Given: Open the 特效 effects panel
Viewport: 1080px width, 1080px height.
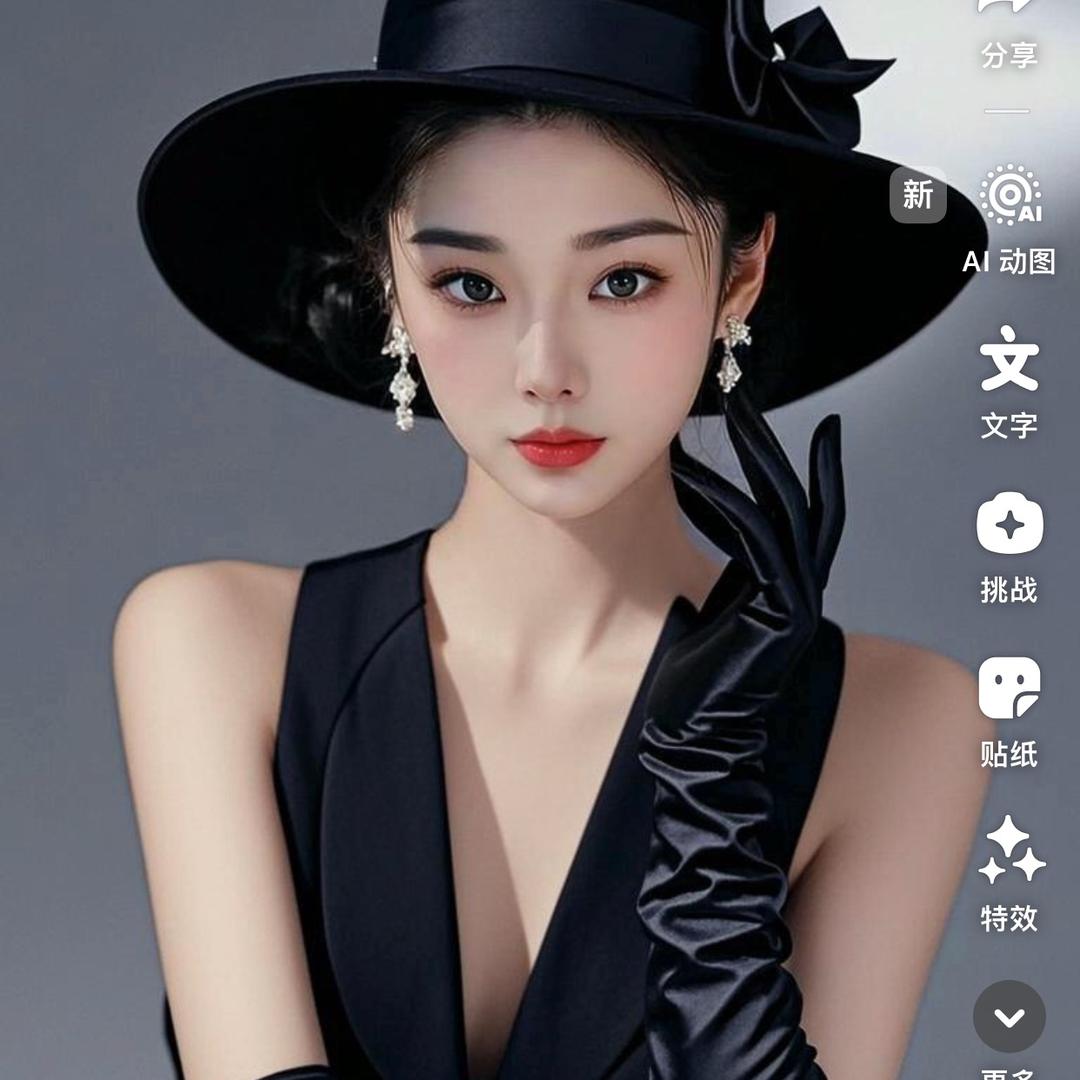Looking at the screenshot, I should [x=1010, y=852].
